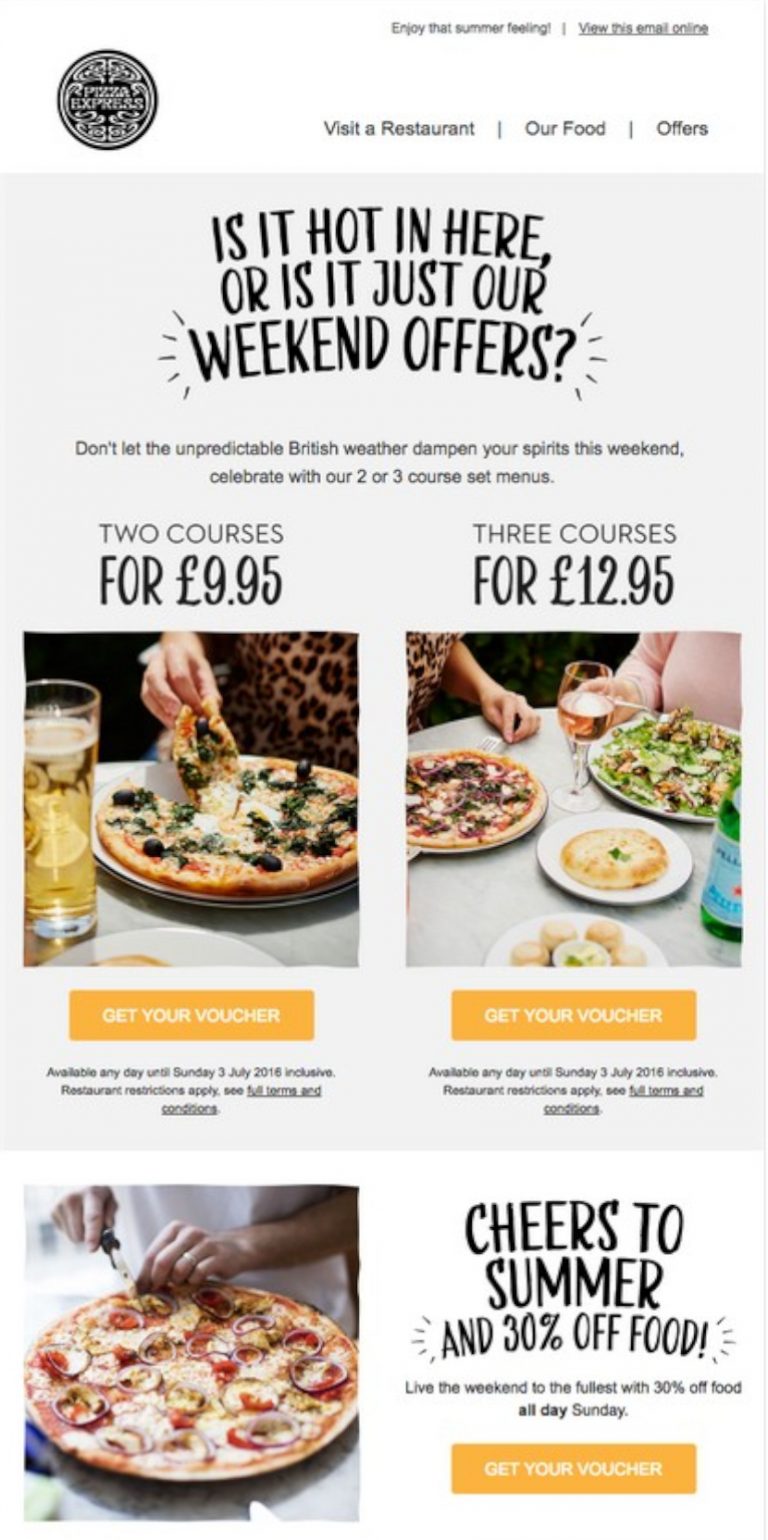768x1540 pixels.
Task: Click the Pizza Express logo
Action: [x=106, y=98]
